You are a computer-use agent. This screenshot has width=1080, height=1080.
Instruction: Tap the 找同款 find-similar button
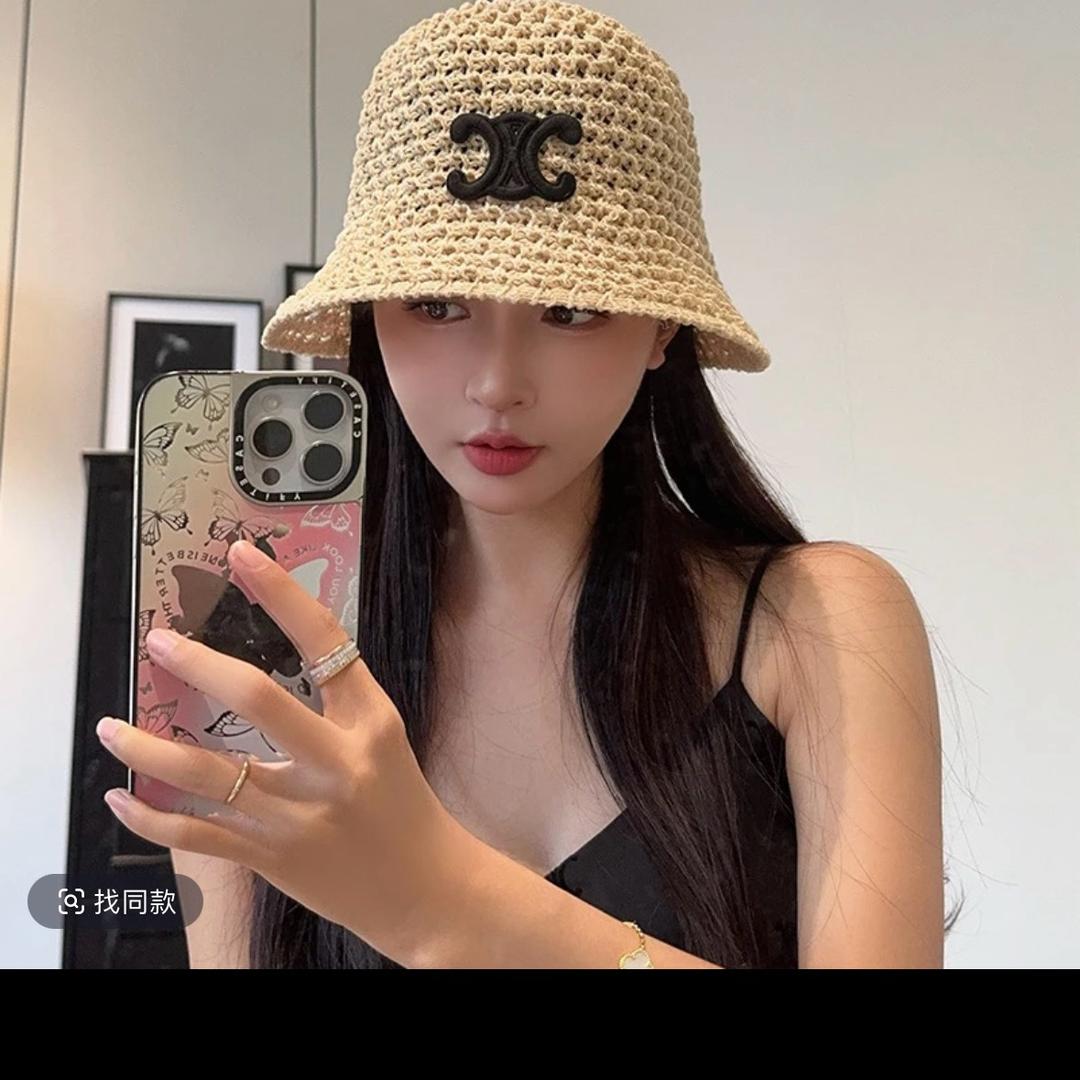[115, 901]
